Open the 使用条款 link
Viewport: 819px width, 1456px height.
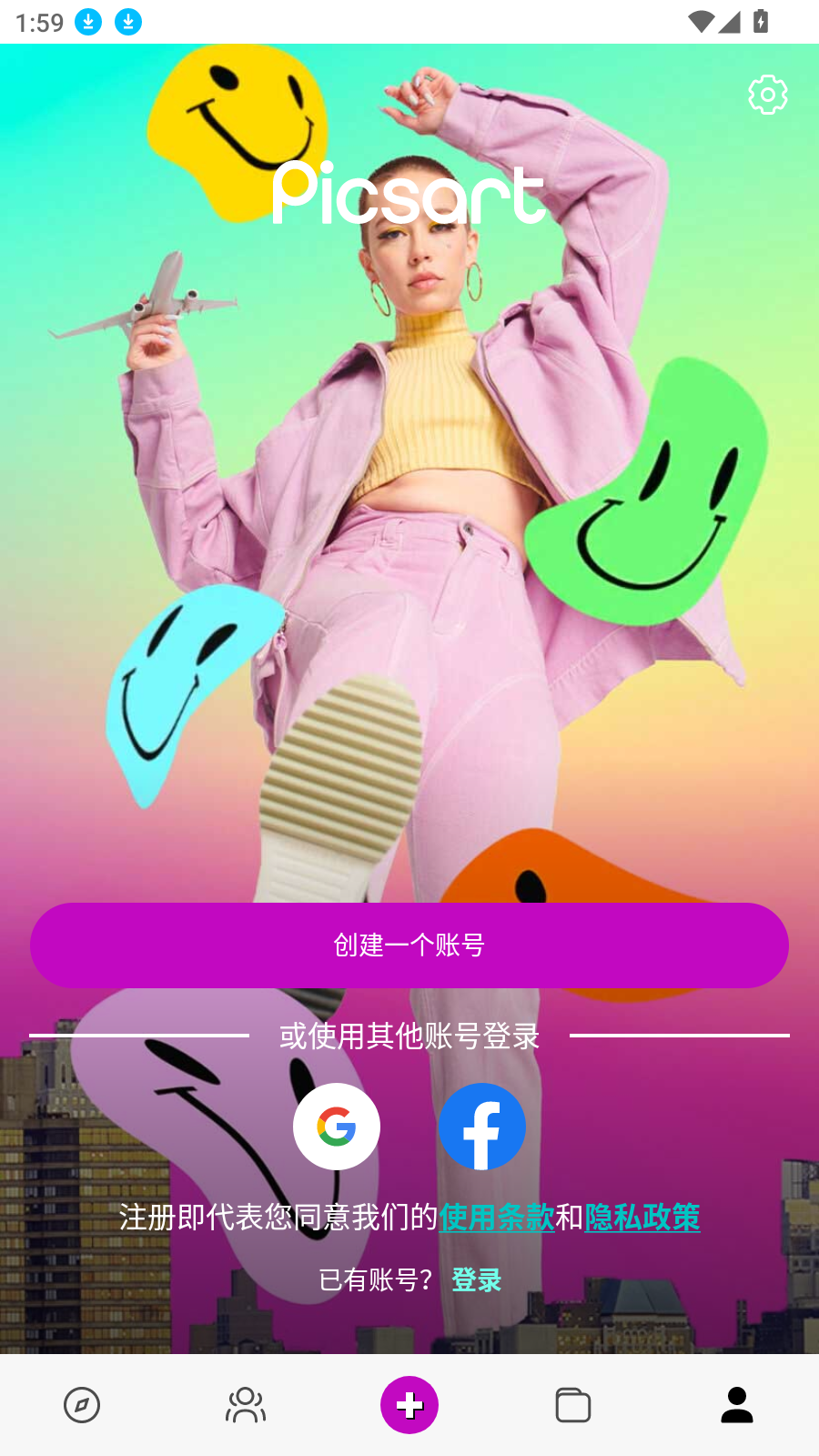pyautogui.click(x=497, y=1217)
